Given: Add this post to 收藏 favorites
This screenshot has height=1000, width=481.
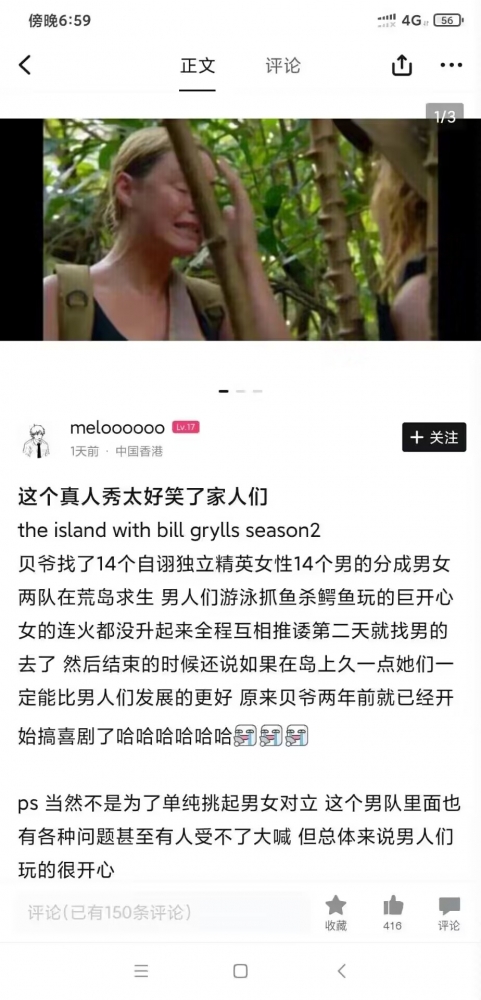Looking at the screenshot, I should pos(336,913).
